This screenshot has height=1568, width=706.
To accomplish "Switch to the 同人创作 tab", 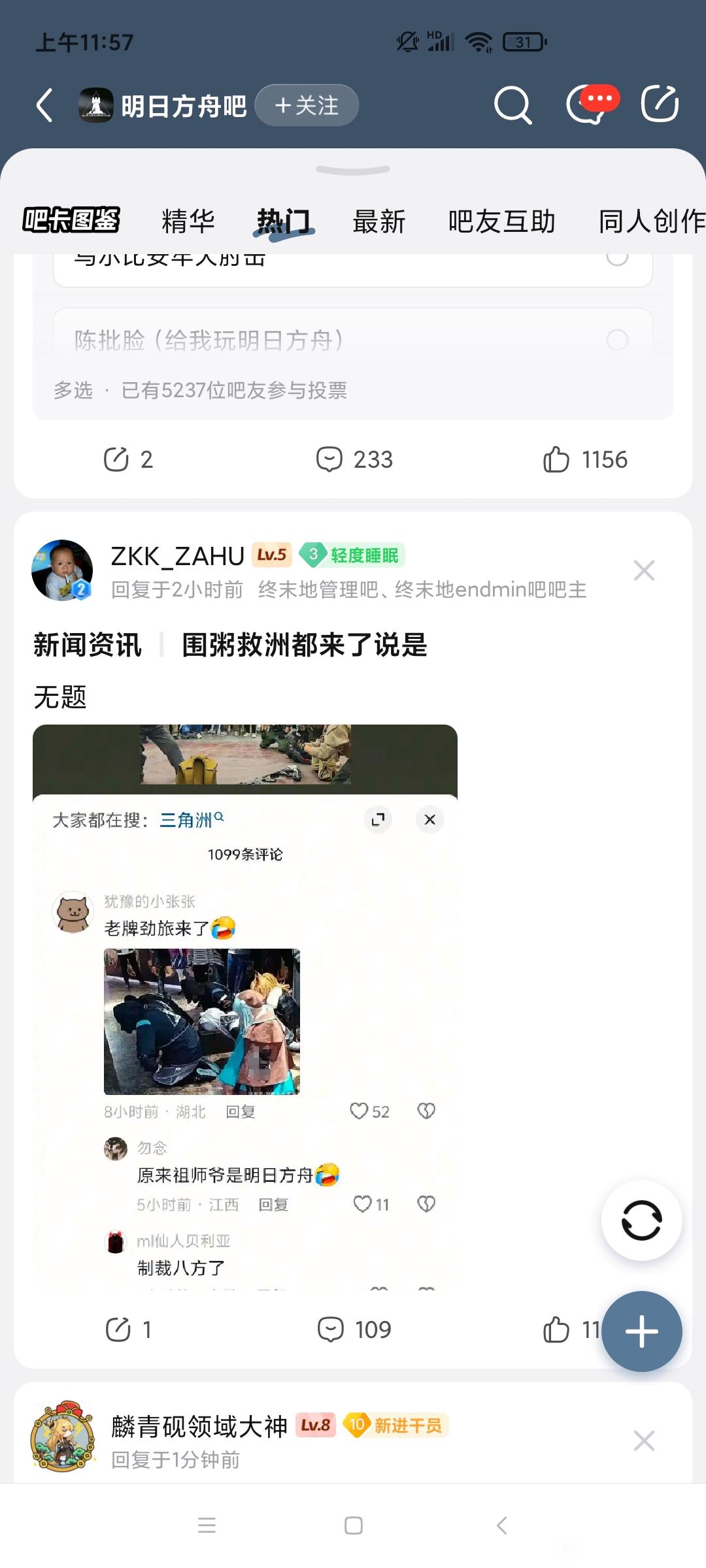I will click(x=651, y=221).
